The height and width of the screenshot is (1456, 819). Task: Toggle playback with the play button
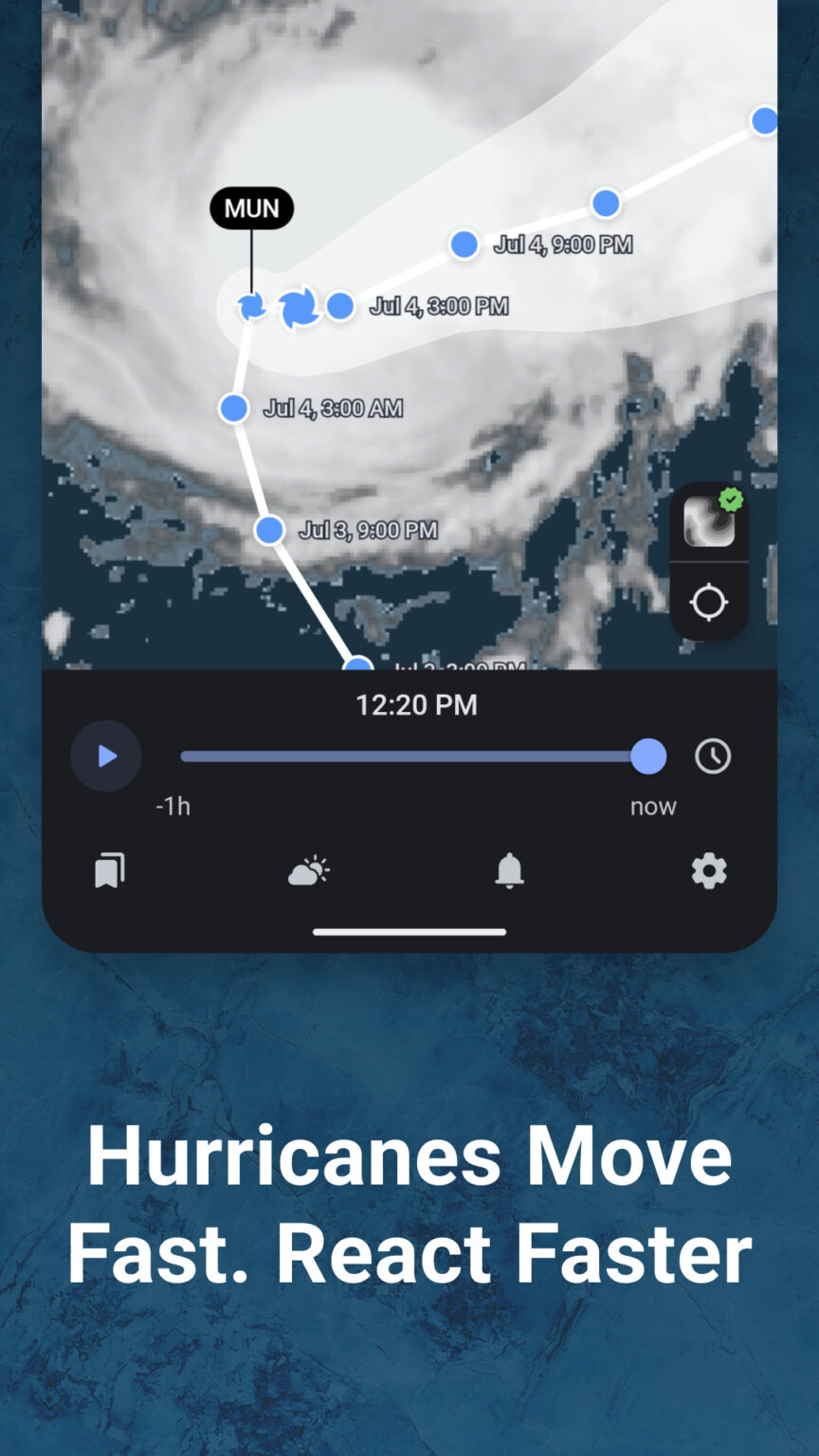106,755
